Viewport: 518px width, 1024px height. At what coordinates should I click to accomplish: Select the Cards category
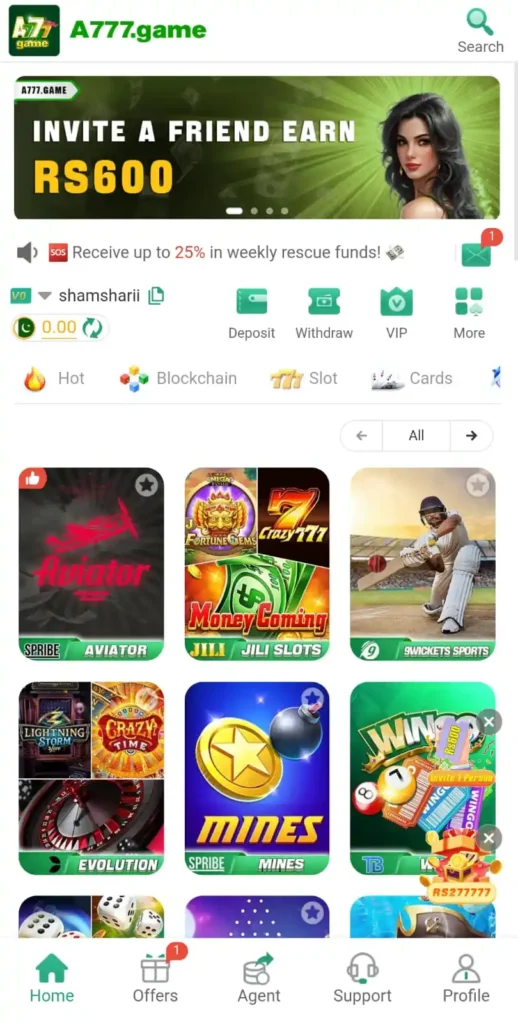[x=412, y=378]
